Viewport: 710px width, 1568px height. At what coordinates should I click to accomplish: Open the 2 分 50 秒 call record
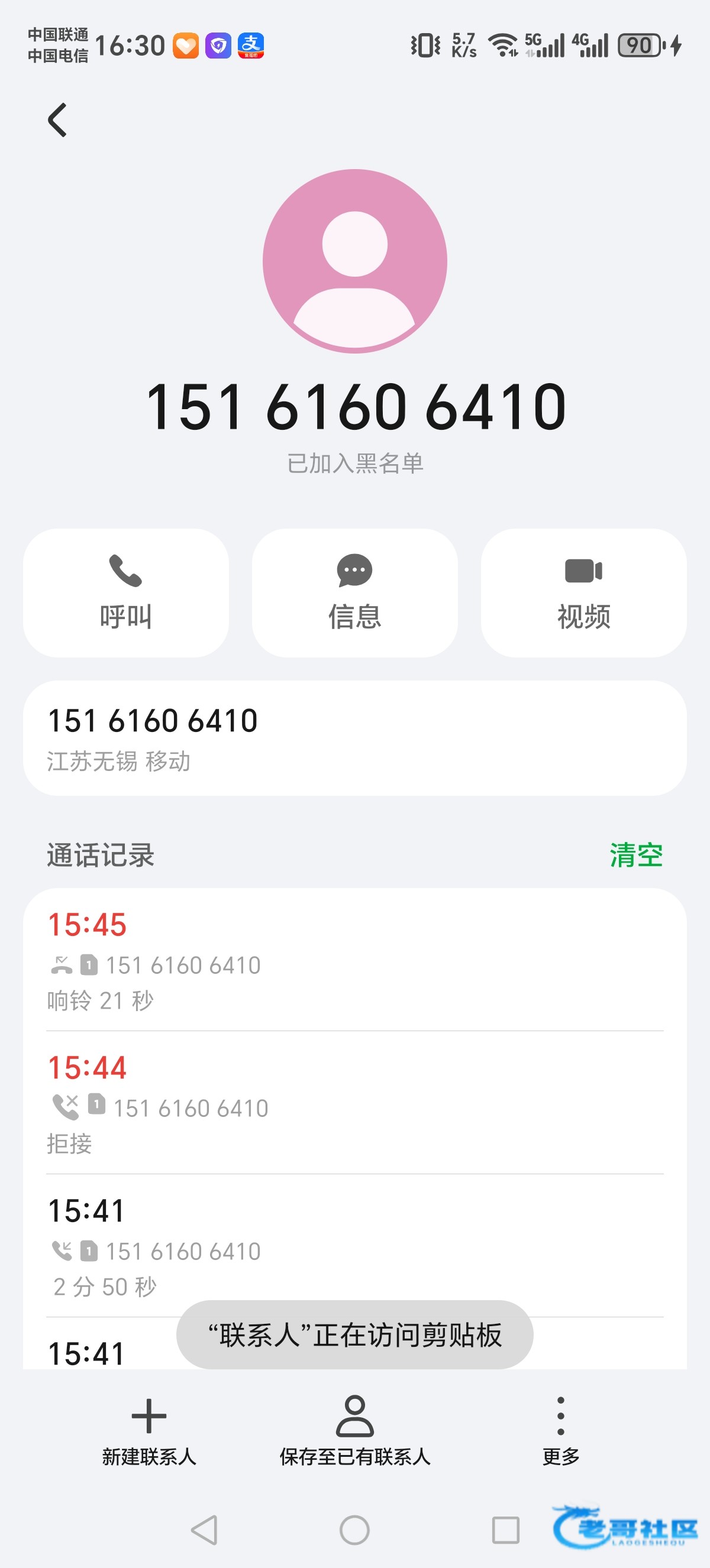pyautogui.click(x=354, y=1246)
